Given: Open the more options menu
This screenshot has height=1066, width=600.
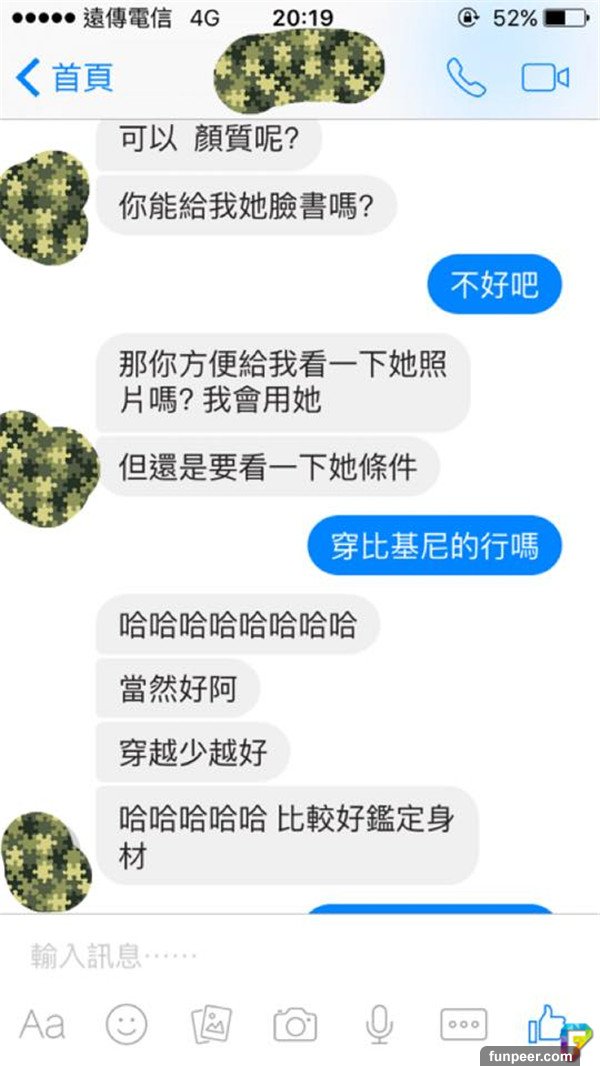Looking at the screenshot, I should coord(463,1024).
